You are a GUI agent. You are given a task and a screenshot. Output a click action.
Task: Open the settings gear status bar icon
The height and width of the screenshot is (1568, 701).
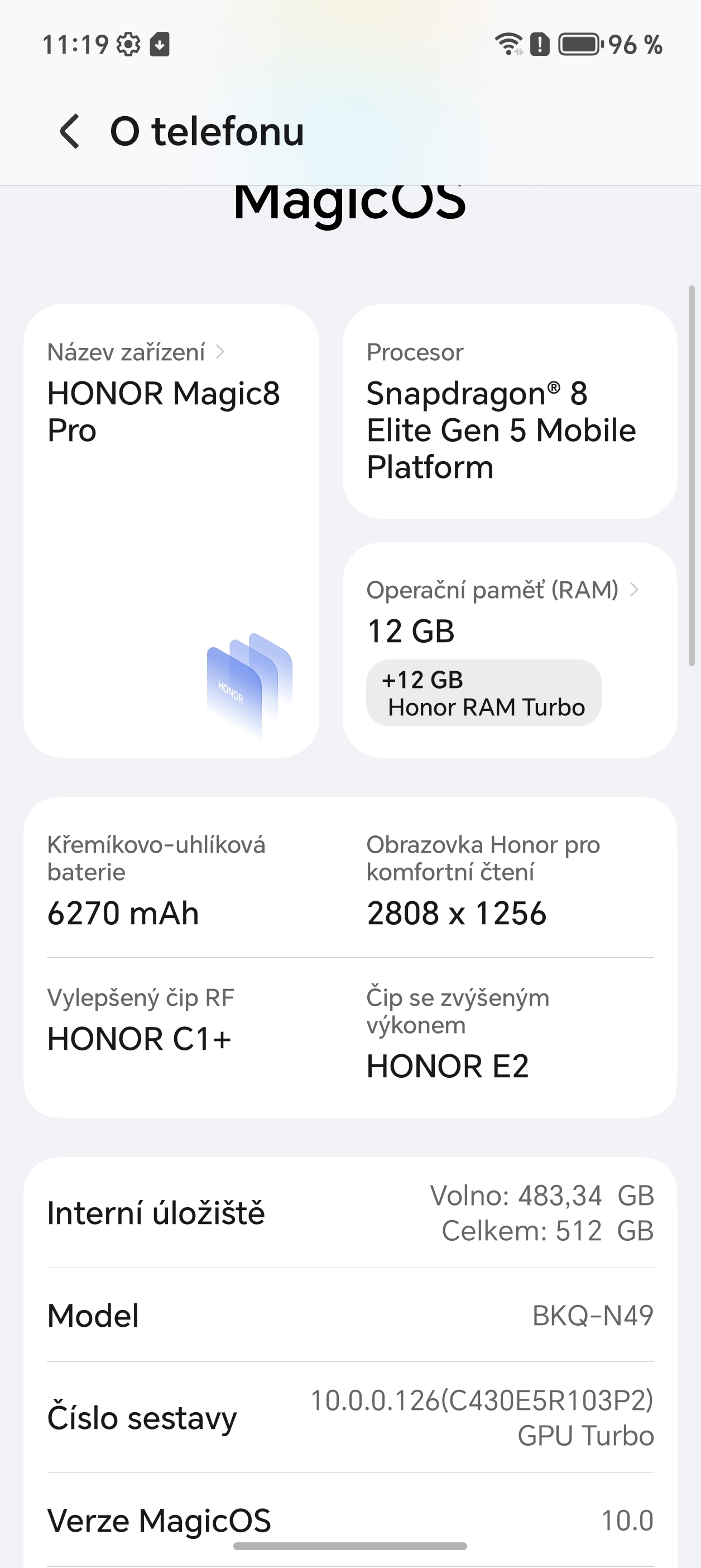point(128,44)
